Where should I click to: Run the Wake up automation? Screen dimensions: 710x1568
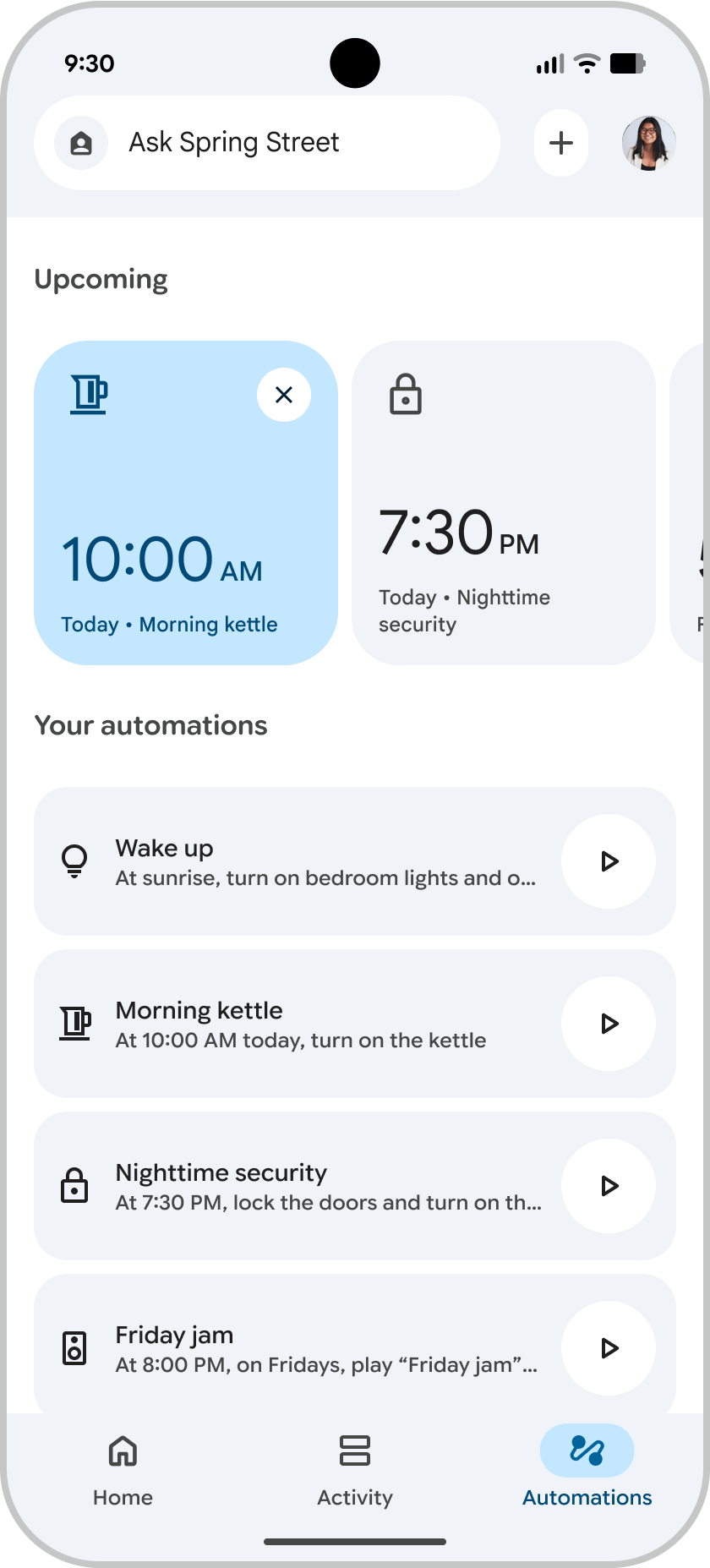point(609,861)
